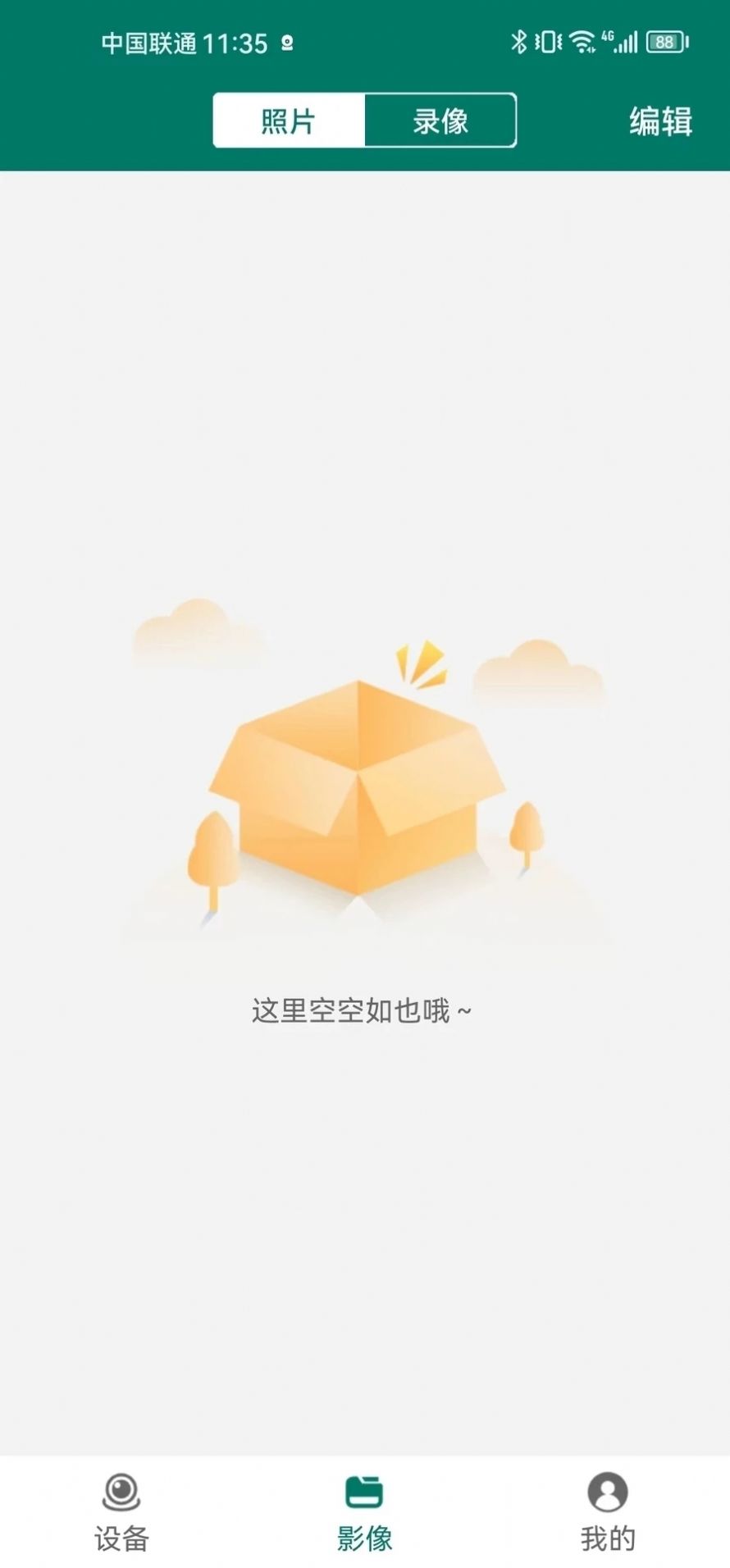Tap the 编辑 edit button

tap(661, 120)
